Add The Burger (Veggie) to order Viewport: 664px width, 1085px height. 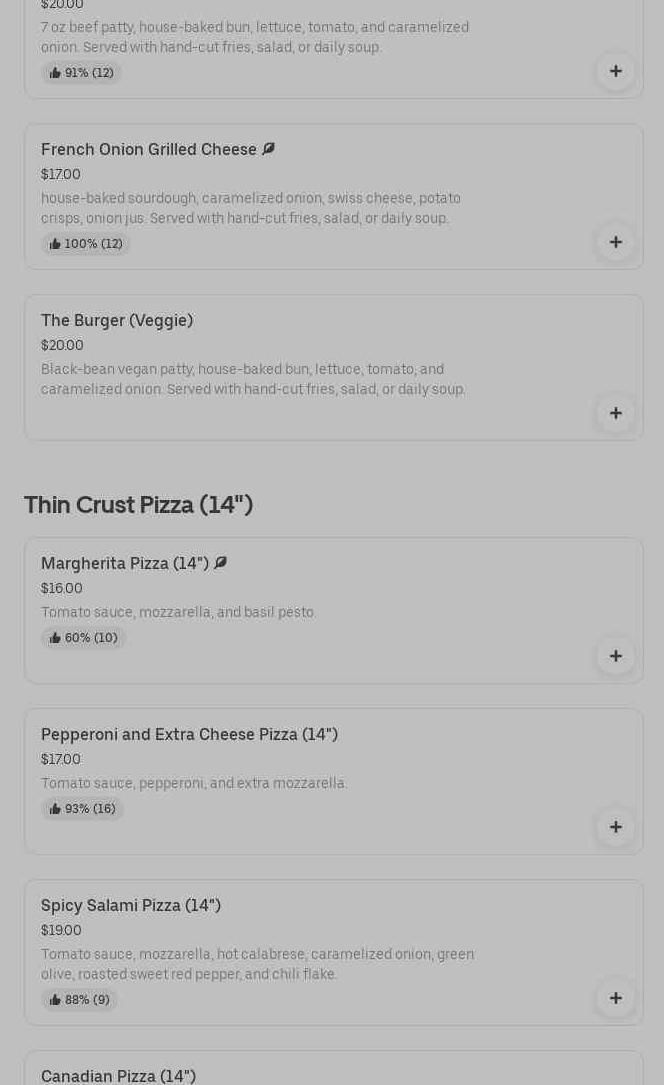tap(615, 413)
